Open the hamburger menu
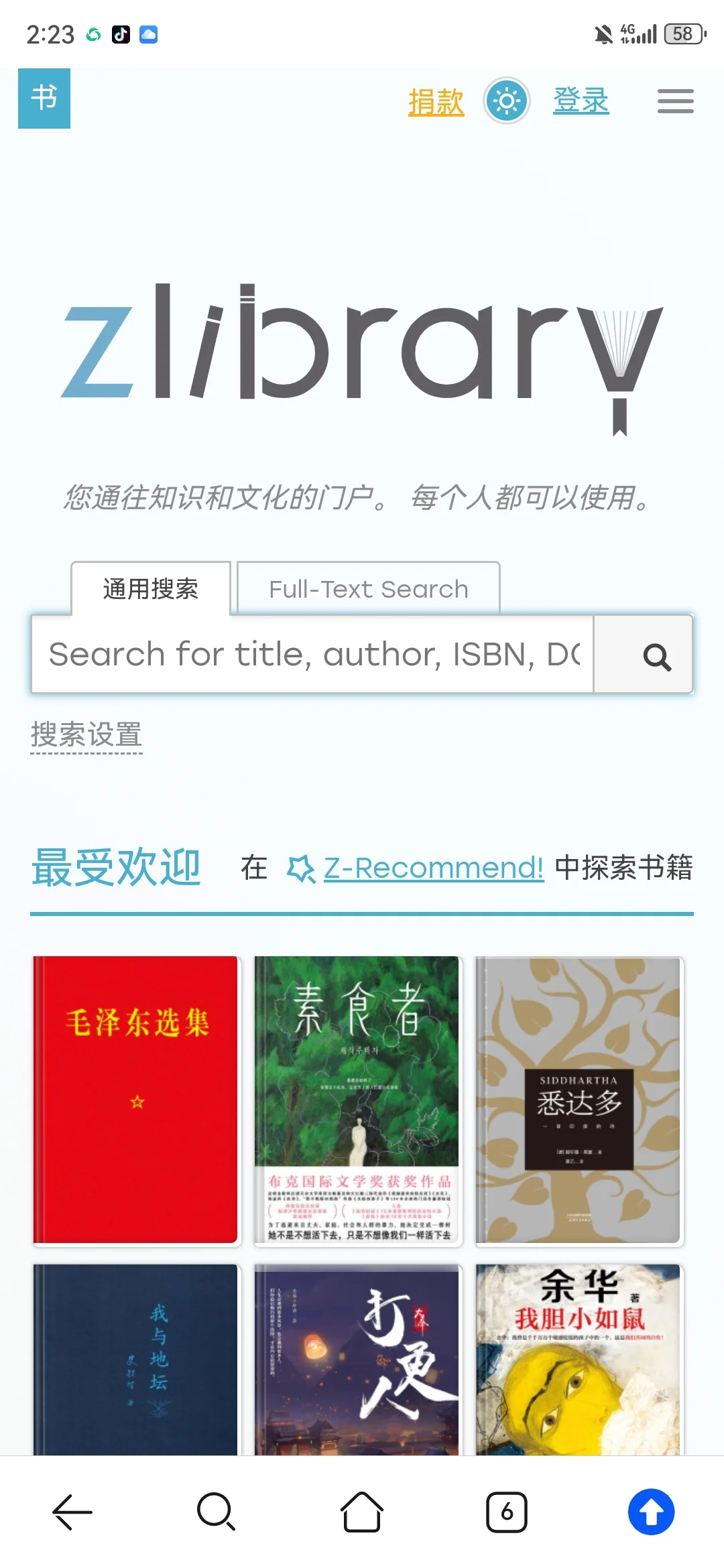Image resolution: width=724 pixels, height=1568 pixels. point(675,101)
